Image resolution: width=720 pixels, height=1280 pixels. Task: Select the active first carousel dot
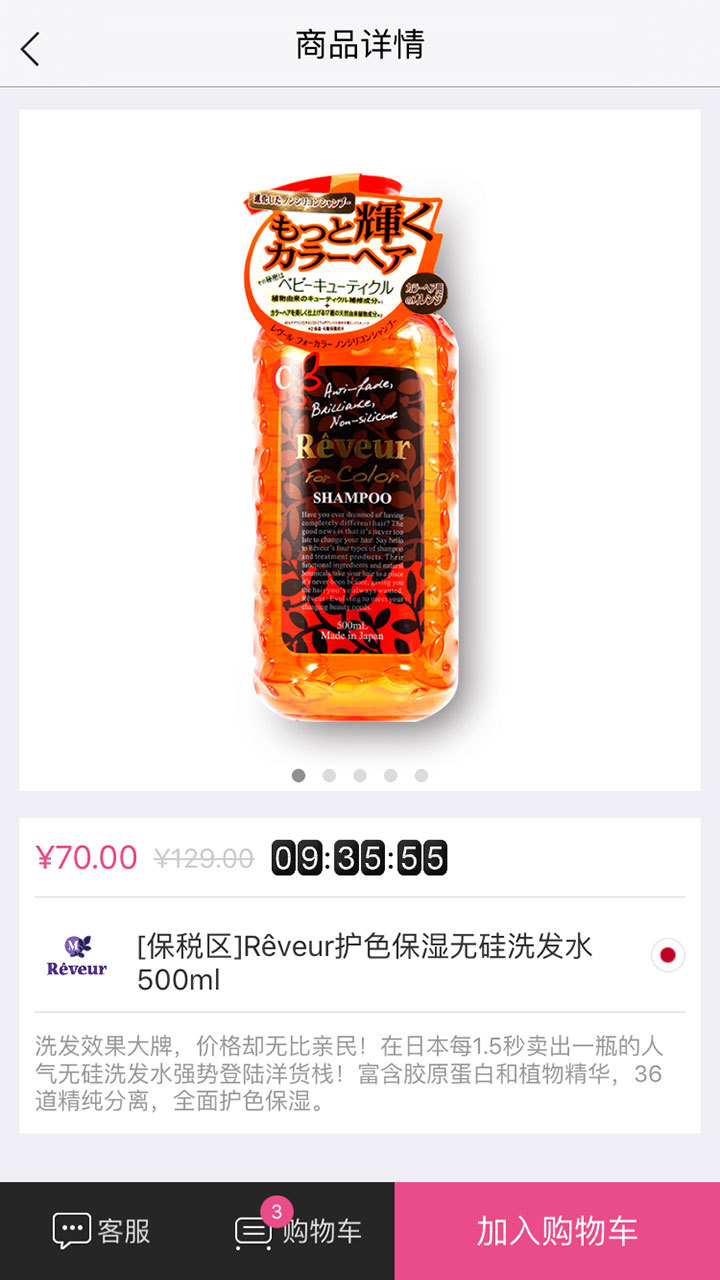pyautogui.click(x=299, y=775)
